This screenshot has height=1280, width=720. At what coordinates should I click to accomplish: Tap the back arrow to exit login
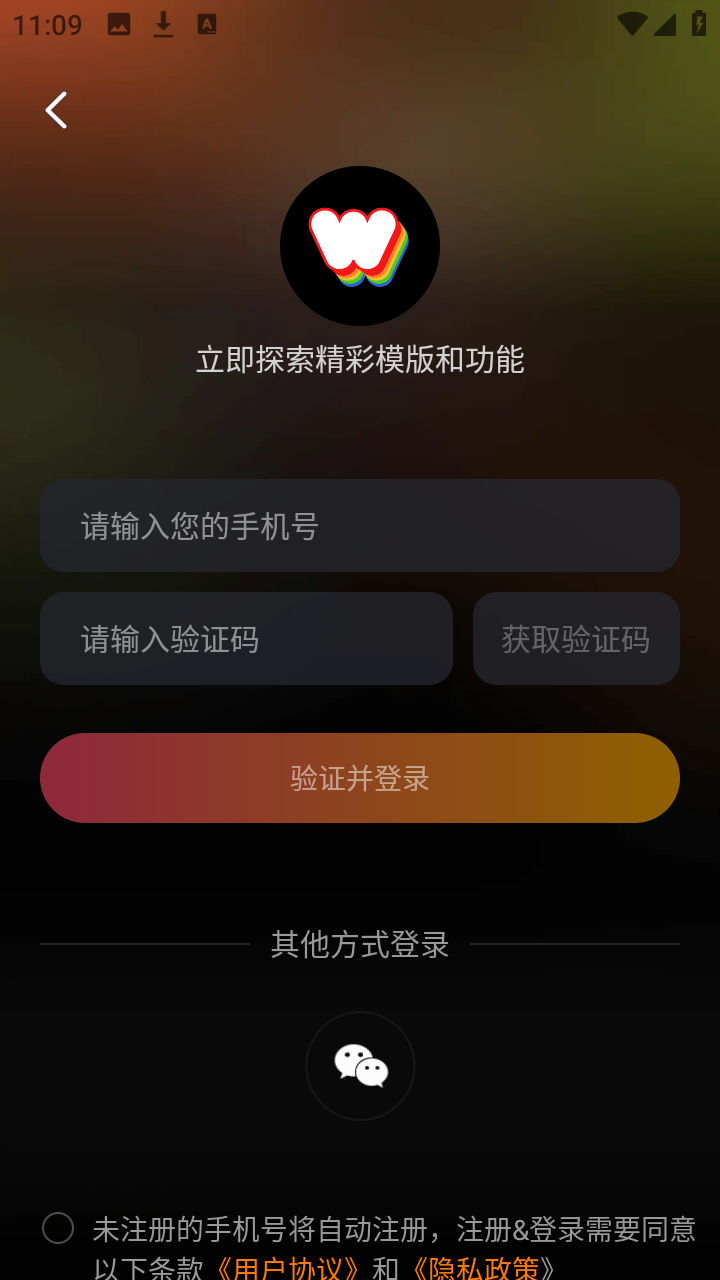(55, 110)
